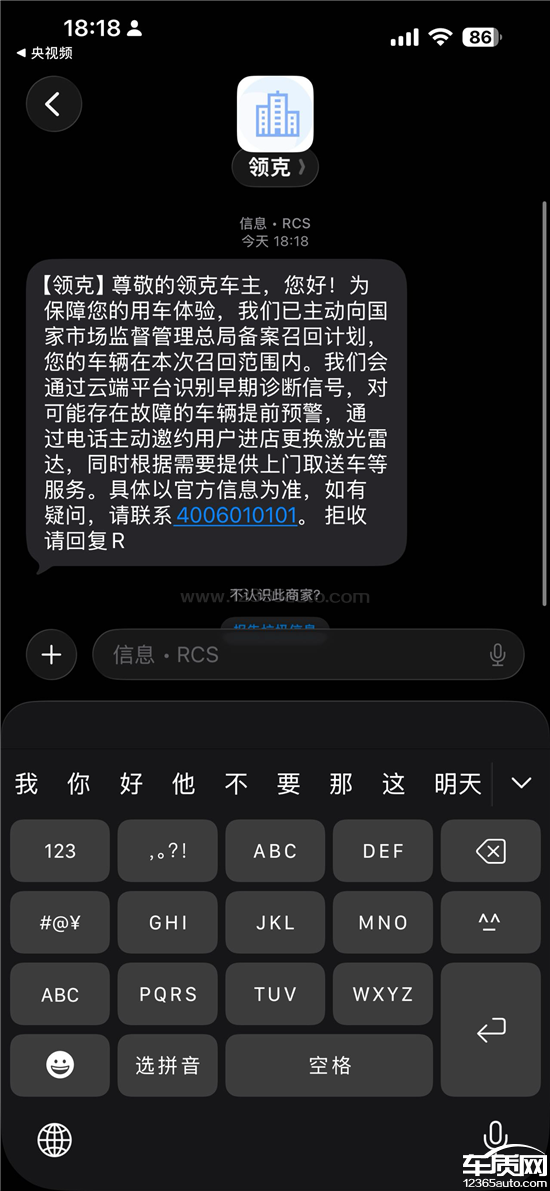
Task: Switch to the 123 number keypad
Action: point(60,851)
